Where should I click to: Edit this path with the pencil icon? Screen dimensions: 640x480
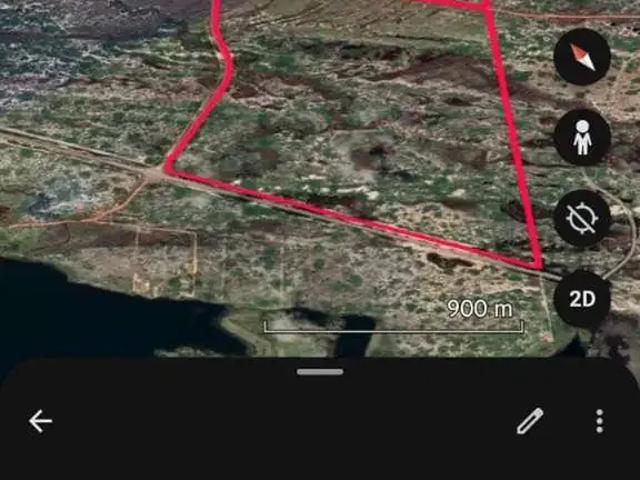pos(529,421)
